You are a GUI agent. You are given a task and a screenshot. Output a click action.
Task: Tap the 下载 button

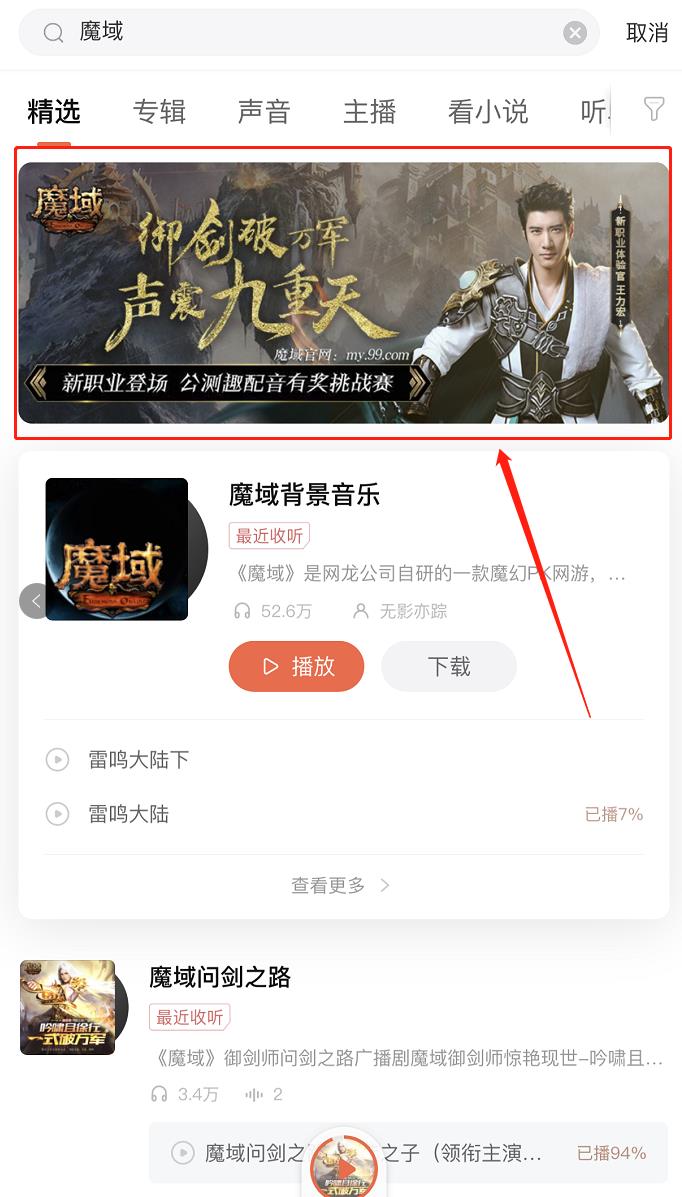448,666
